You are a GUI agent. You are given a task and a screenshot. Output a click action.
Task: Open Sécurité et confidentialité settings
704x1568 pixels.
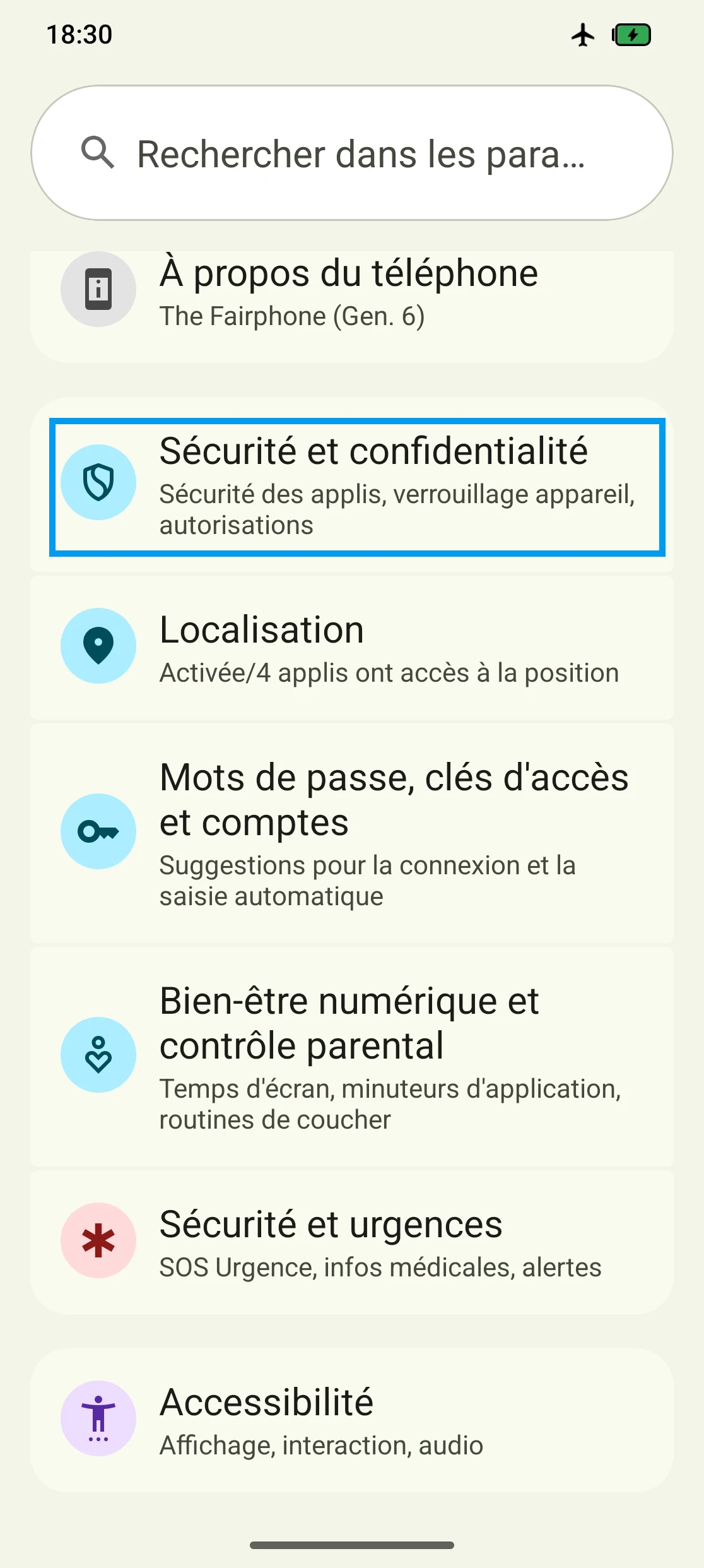click(x=357, y=487)
